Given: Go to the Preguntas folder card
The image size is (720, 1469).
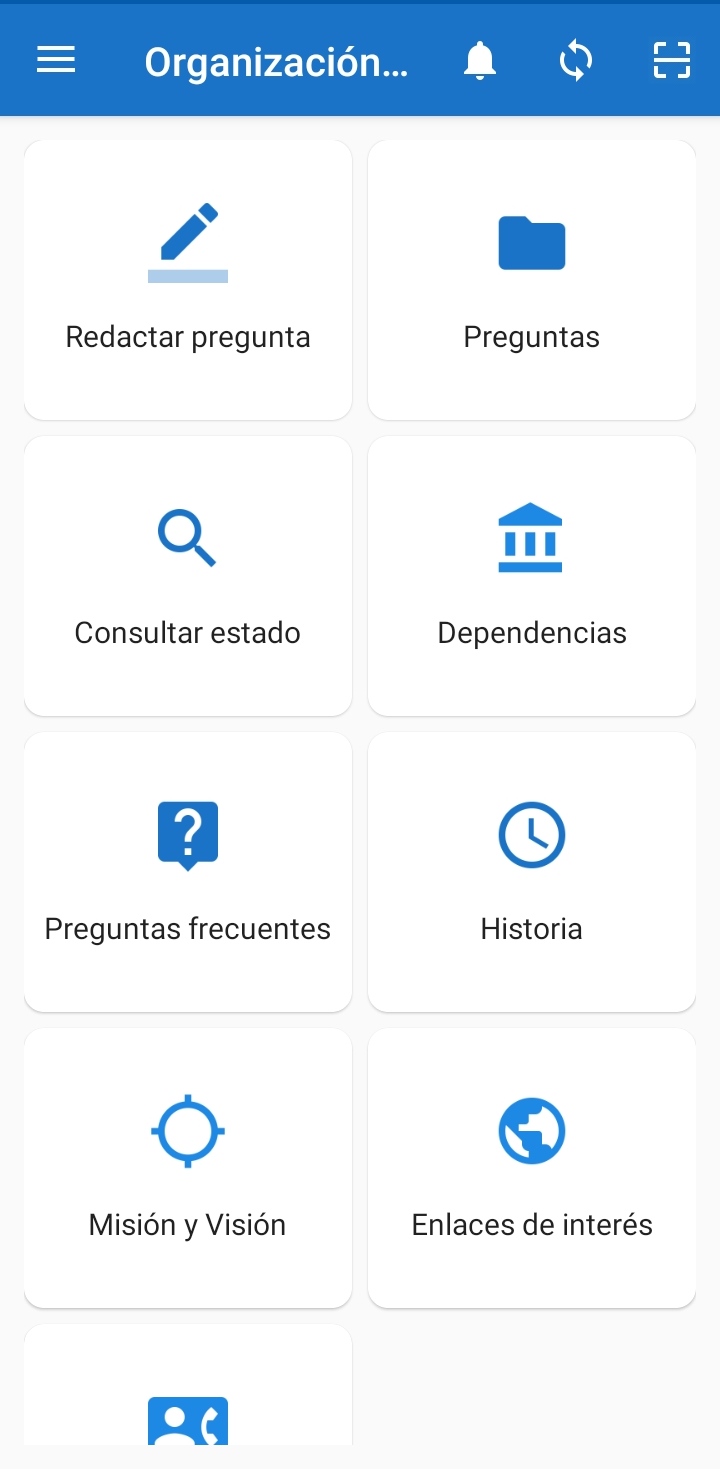Looking at the screenshot, I should [532, 280].
